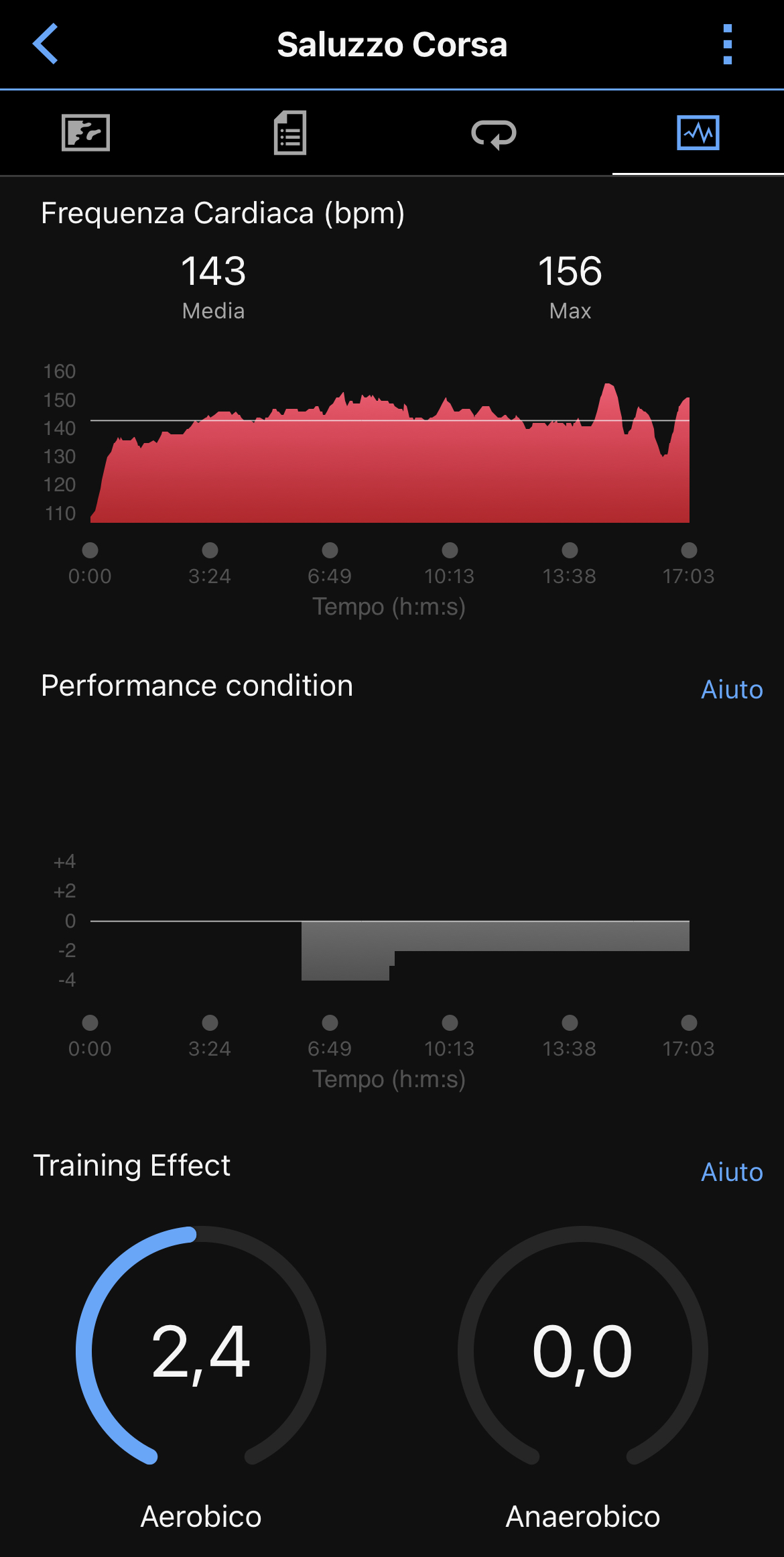The image size is (784, 1557).
Task: Select the charts tab
Action: pos(698,133)
